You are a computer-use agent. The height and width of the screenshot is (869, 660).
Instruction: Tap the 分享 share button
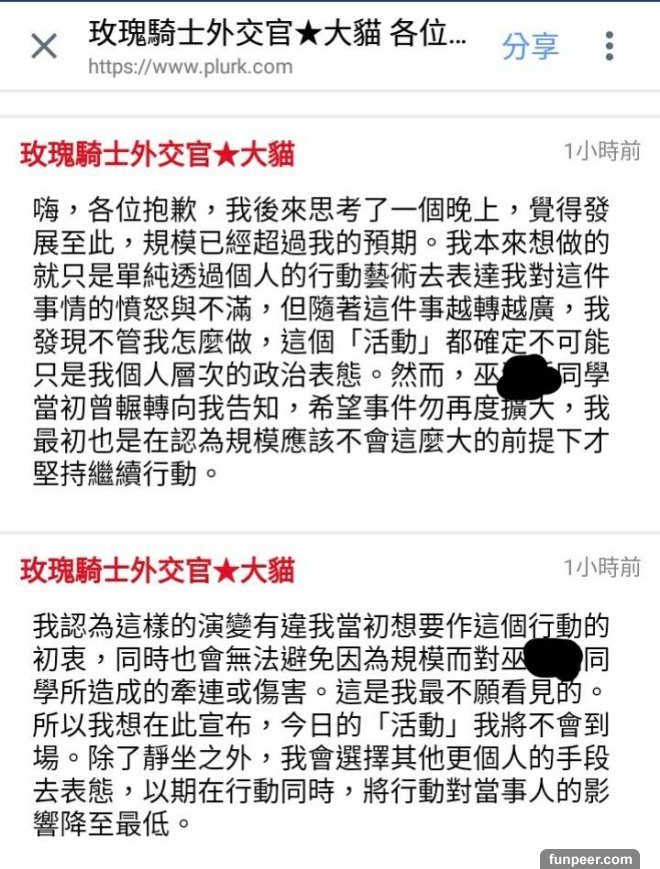click(530, 46)
